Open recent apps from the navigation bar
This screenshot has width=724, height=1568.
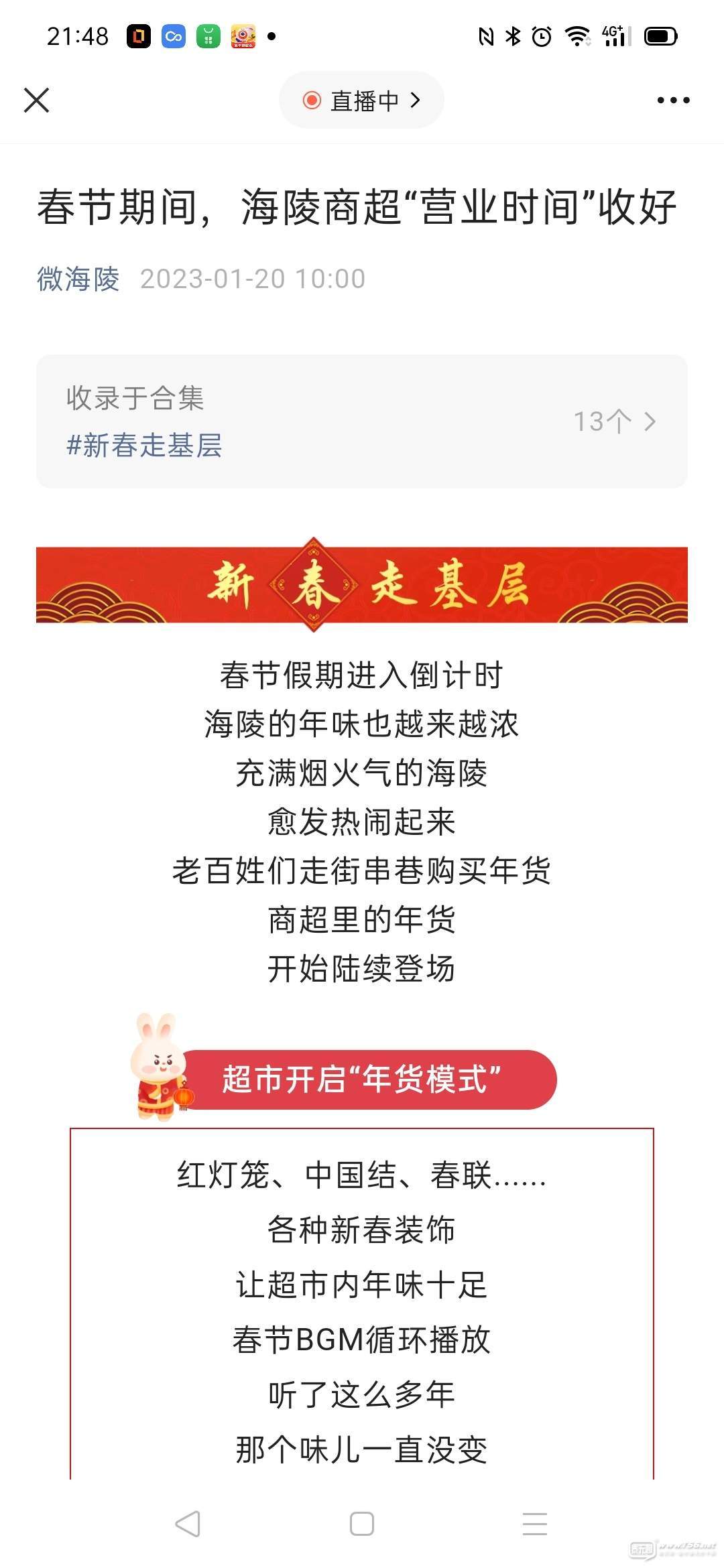[535, 1524]
